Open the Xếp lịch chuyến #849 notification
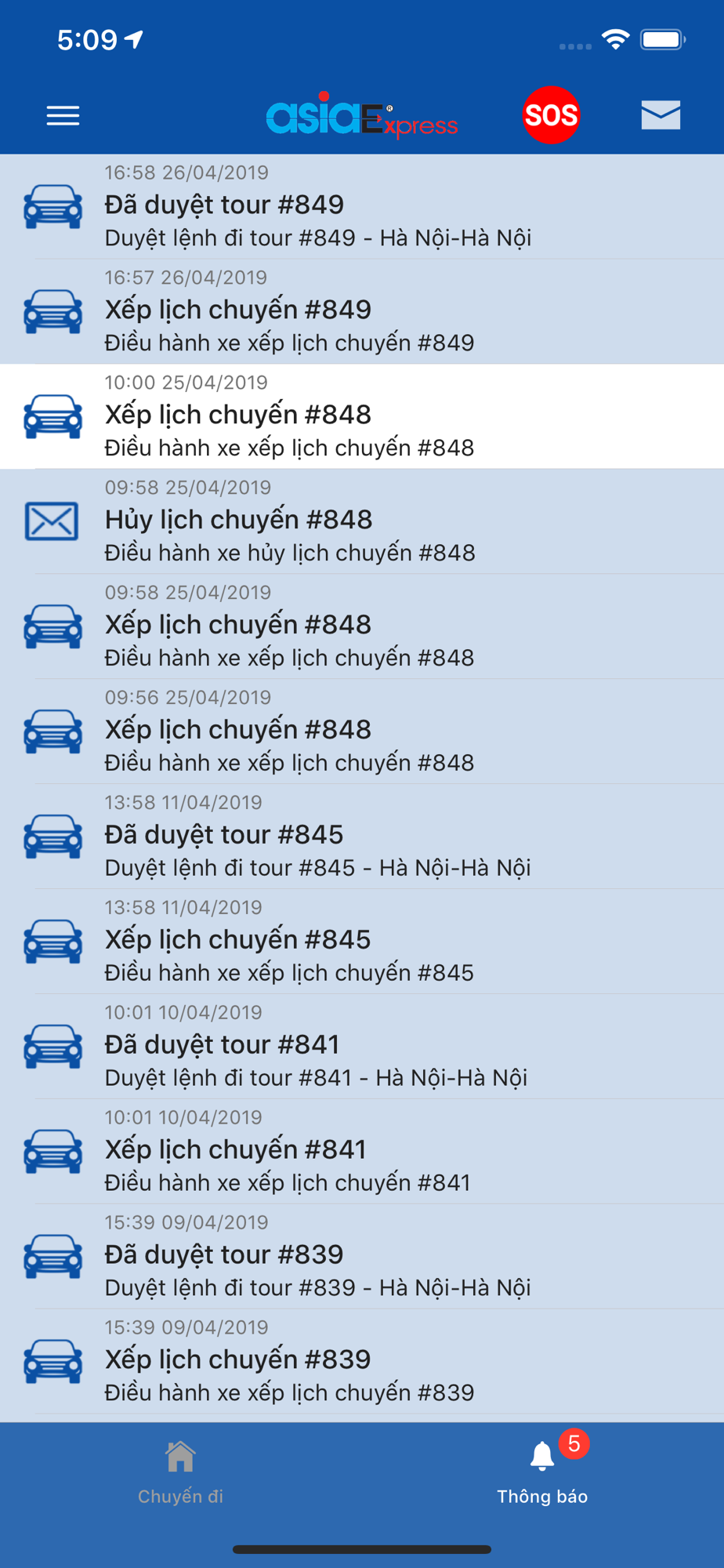Screen dimensions: 724x1568 362,312
